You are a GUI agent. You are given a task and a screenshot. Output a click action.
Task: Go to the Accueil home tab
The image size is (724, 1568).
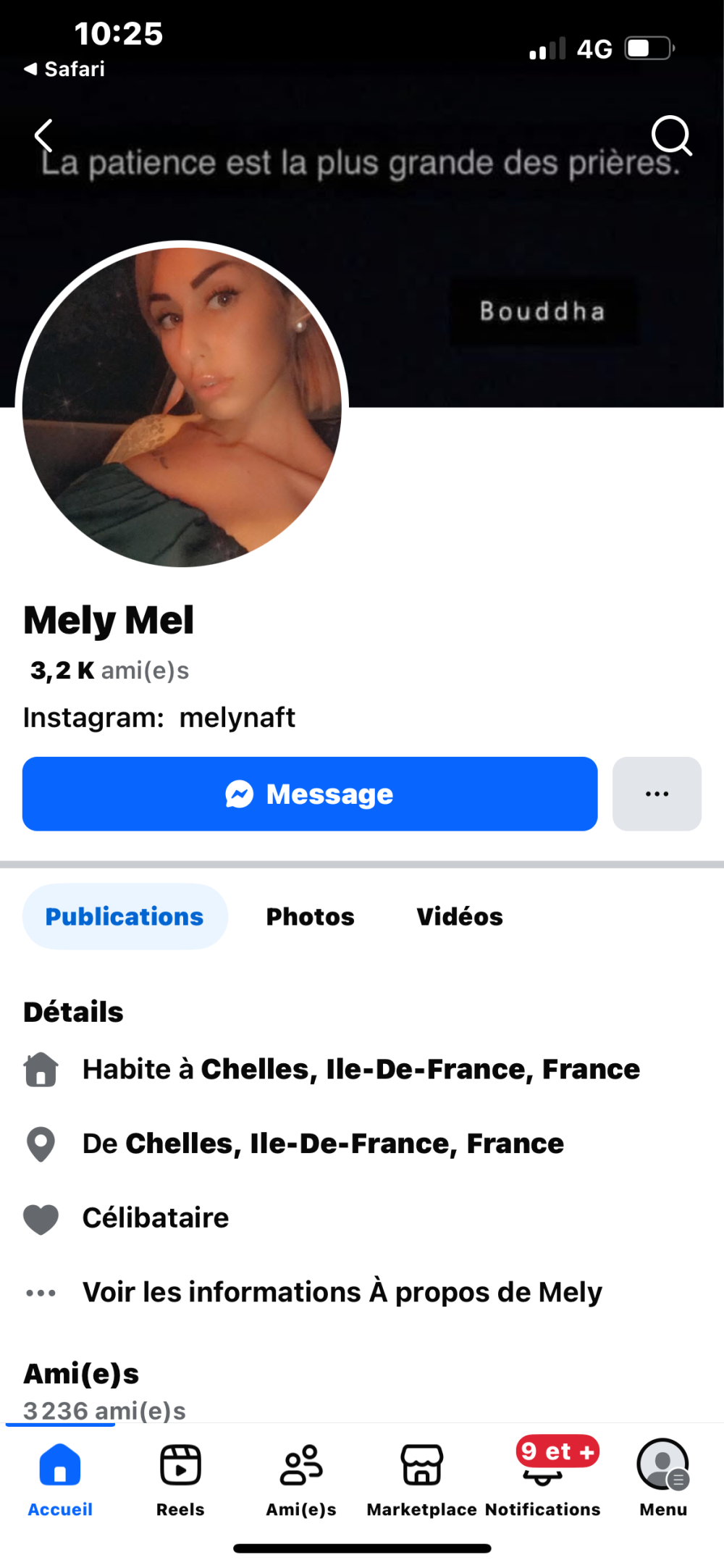[x=60, y=1477]
